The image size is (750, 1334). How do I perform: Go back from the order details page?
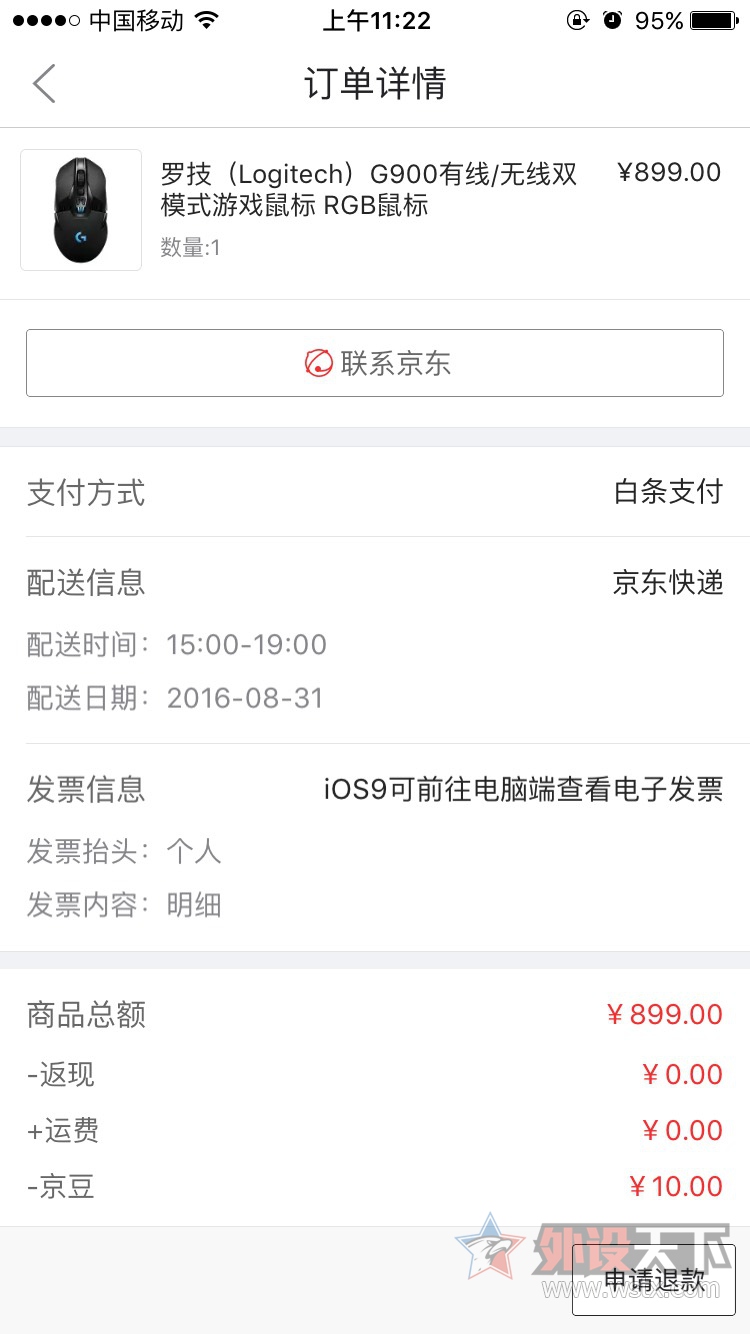pyautogui.click(x=44, y=84)
